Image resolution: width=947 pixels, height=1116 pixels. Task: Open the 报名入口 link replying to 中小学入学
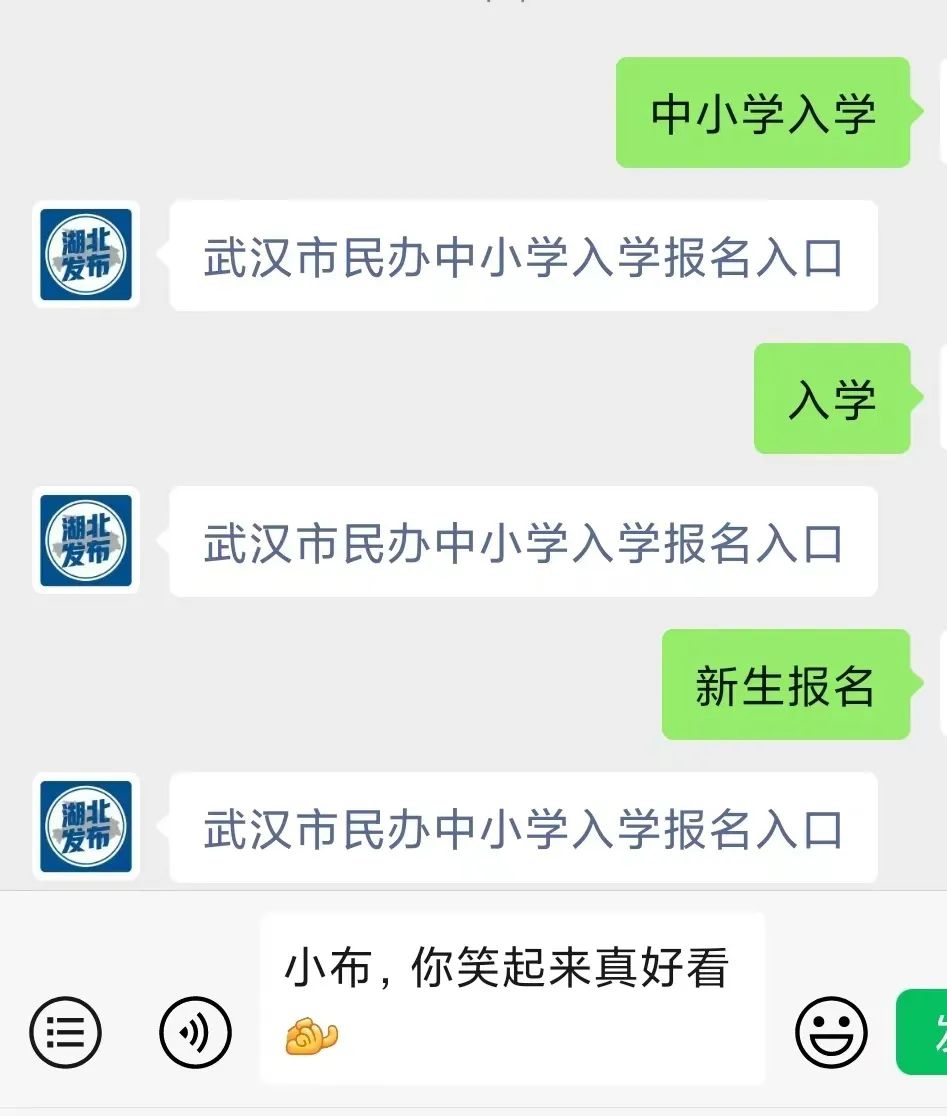pos(523,257)
